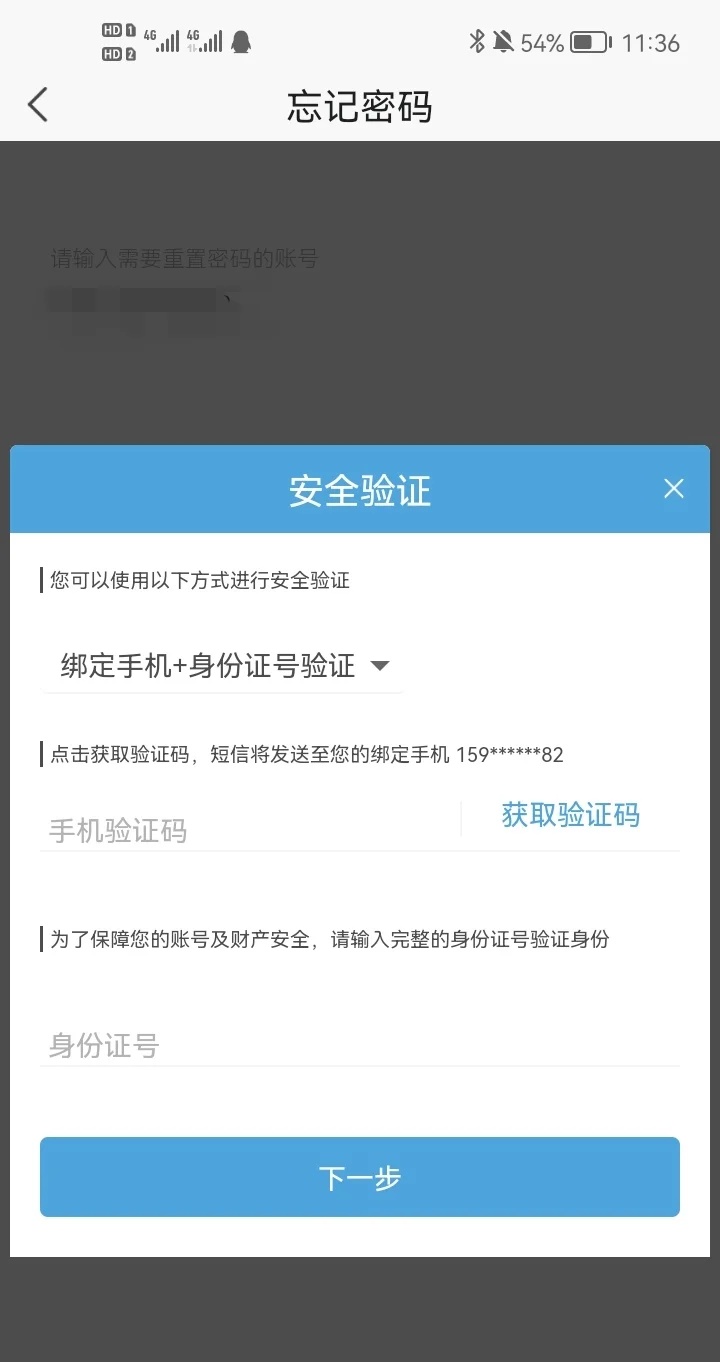The height and width of the screenshot is (1362, 720).
Task: Go back from the 忘记密码 page
Action: coord(38,105)
